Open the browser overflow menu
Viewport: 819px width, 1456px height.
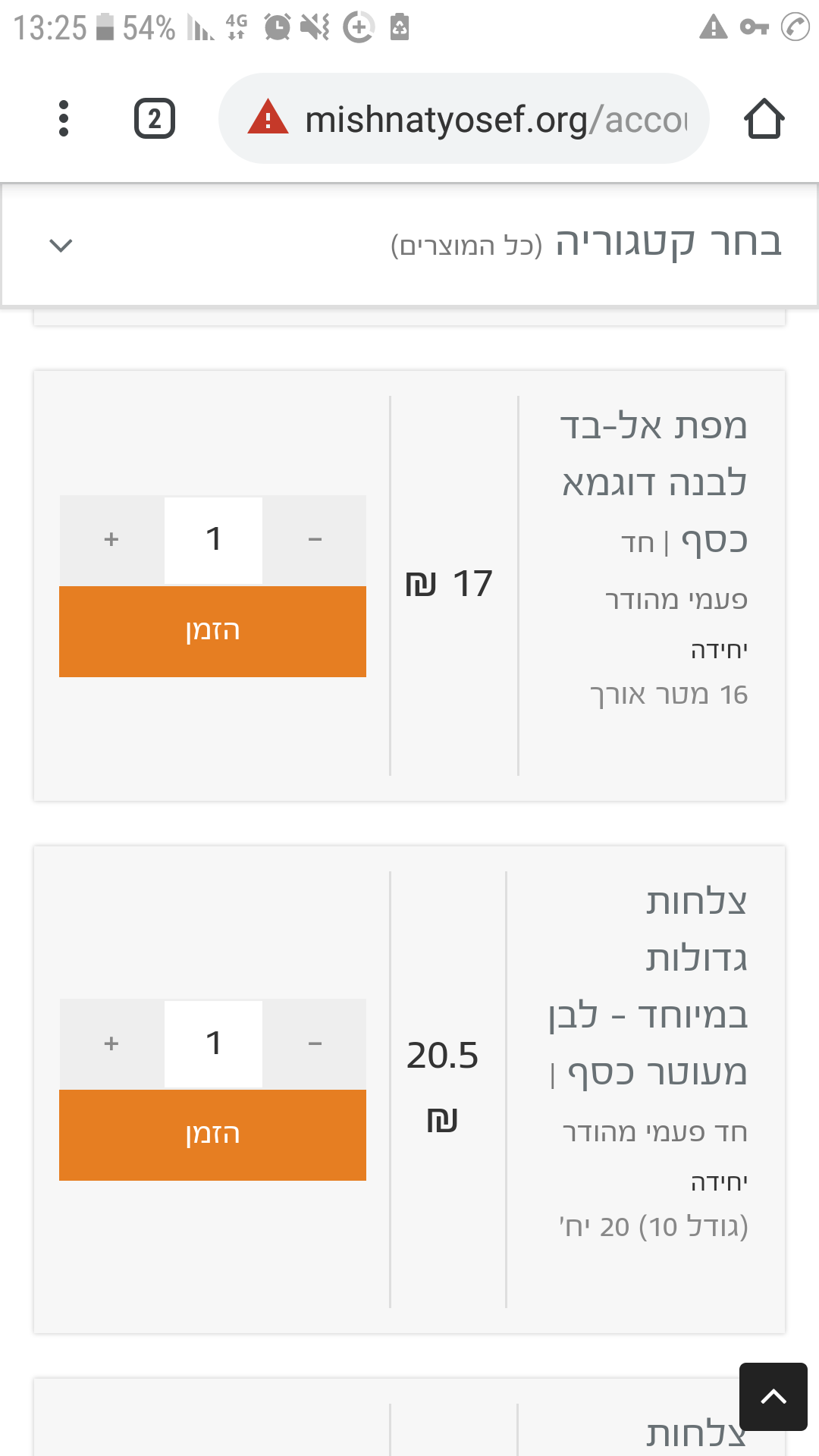tap(64, 119)
